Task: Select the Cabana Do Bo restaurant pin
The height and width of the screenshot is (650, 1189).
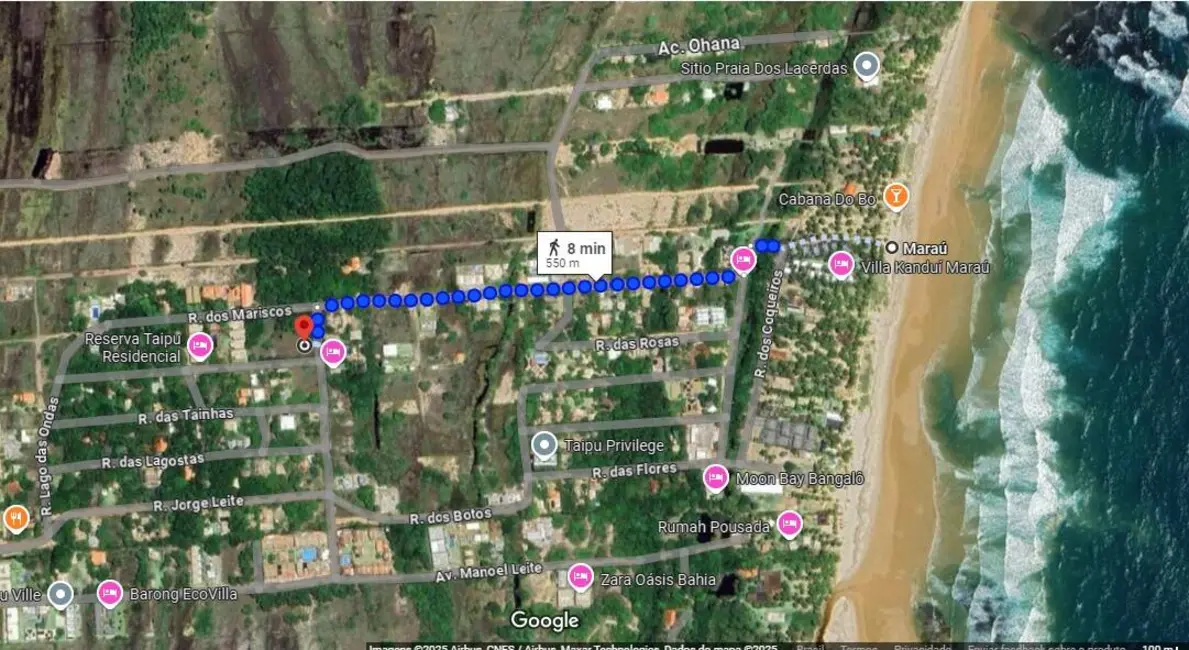Action: [897, 196]
